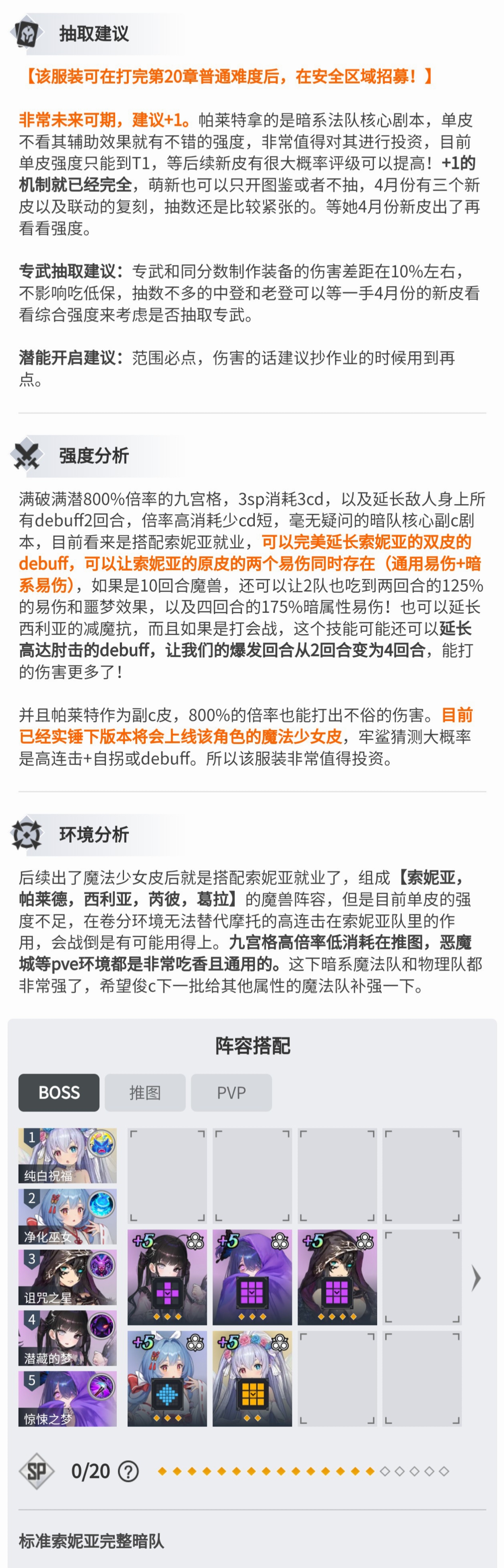The height and width of the screenshot is (1568, 504).
Task: Switch to the BOSS lineup tab
Action: point(58,1093)
